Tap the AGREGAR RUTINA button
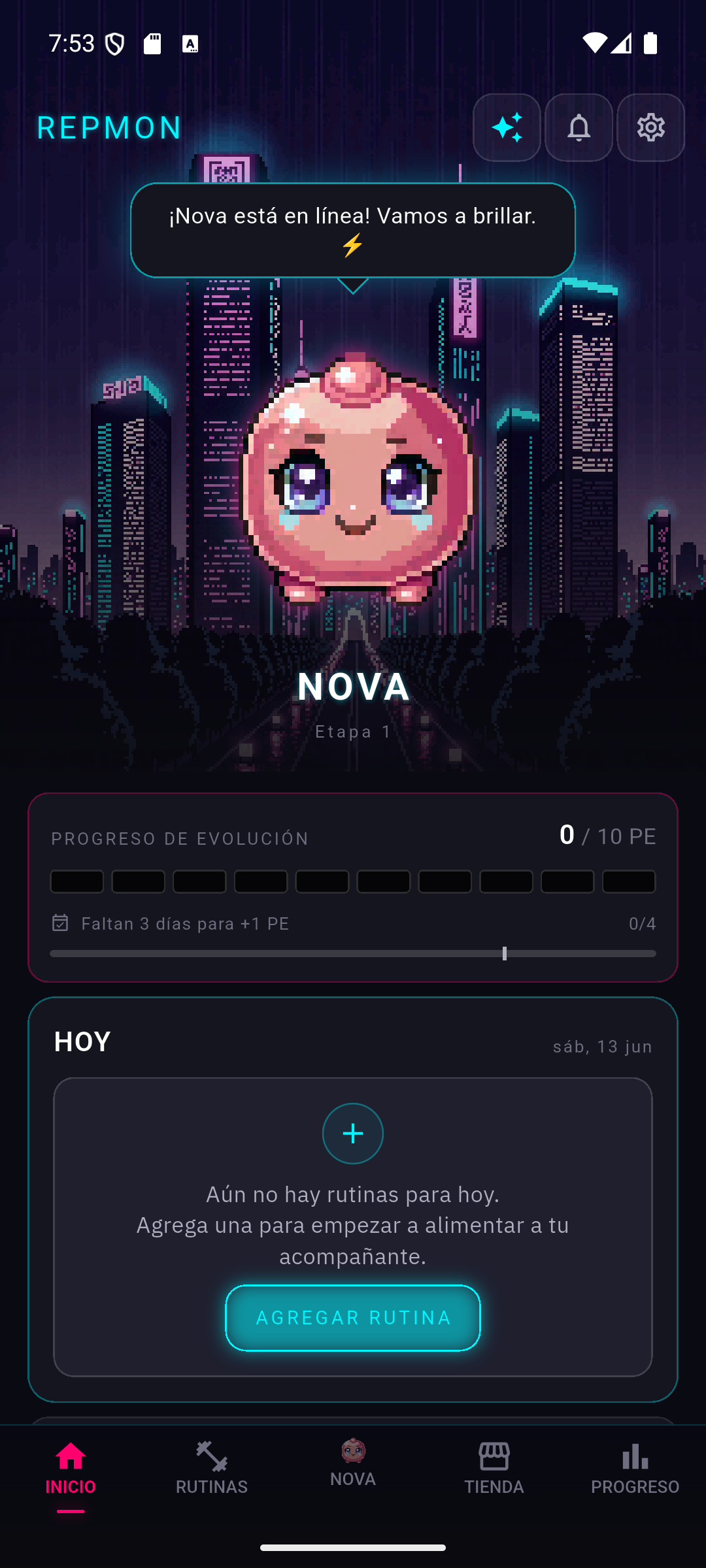 click(353, 1318)
